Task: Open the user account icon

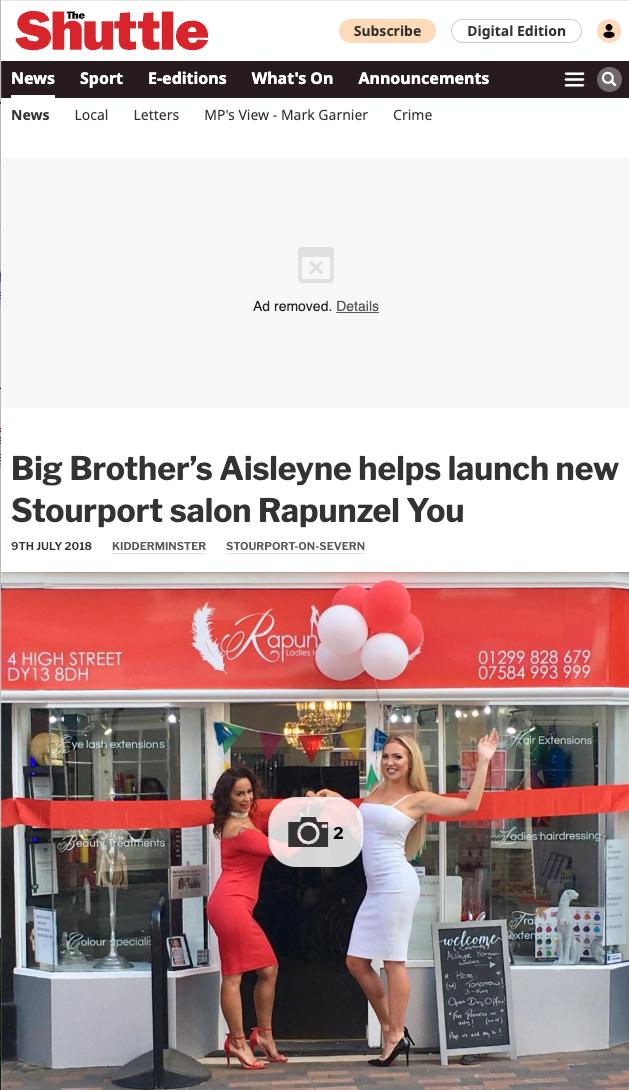Action: tap(608, 31)
